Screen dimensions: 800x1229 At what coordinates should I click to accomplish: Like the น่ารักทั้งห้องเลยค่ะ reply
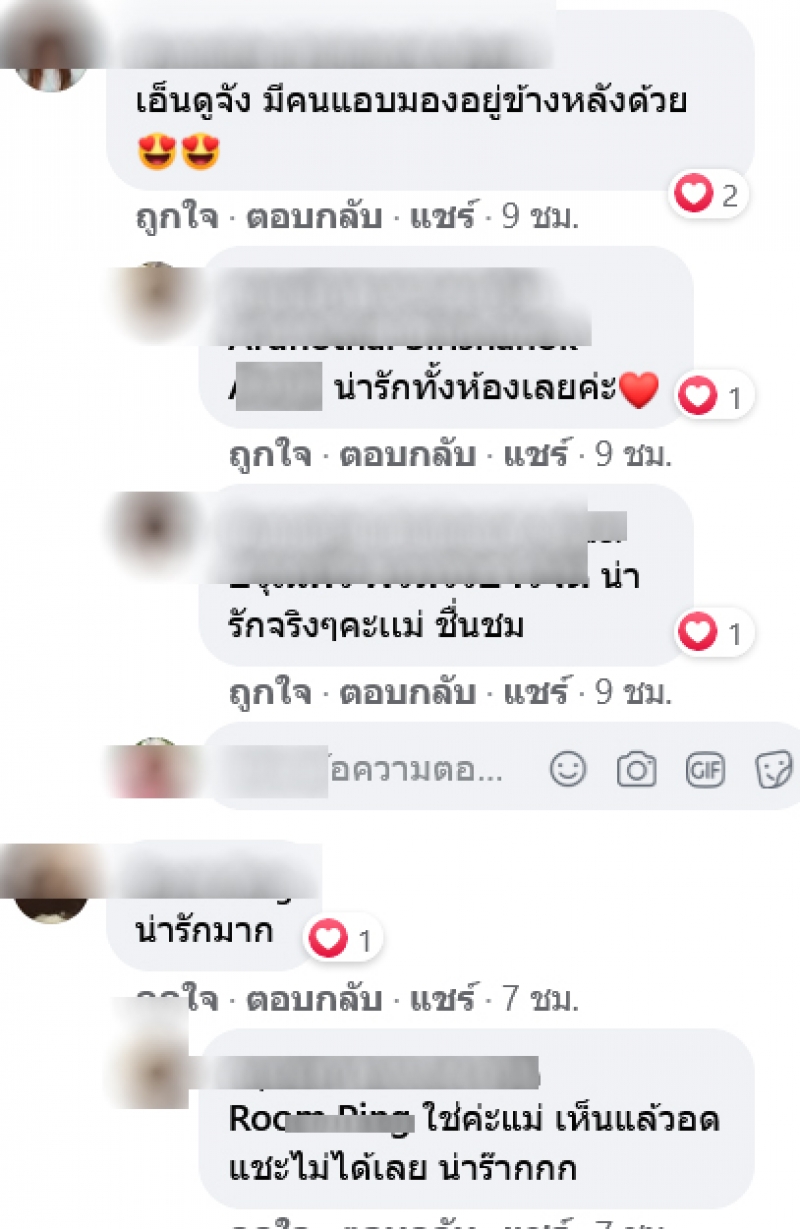(269, 456)
